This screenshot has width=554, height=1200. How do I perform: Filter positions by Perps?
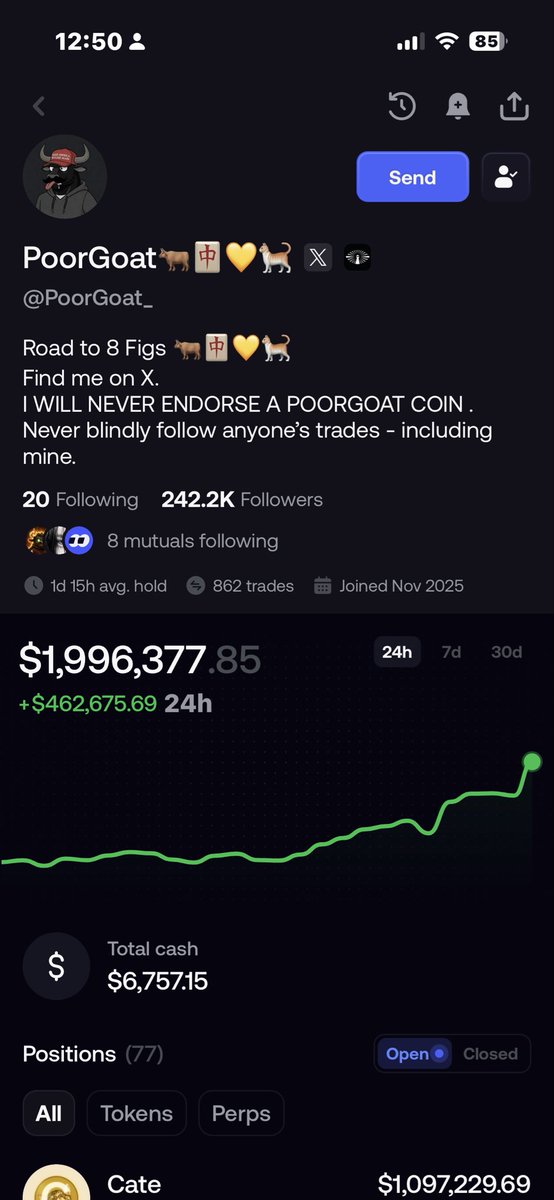[241, 1113]
